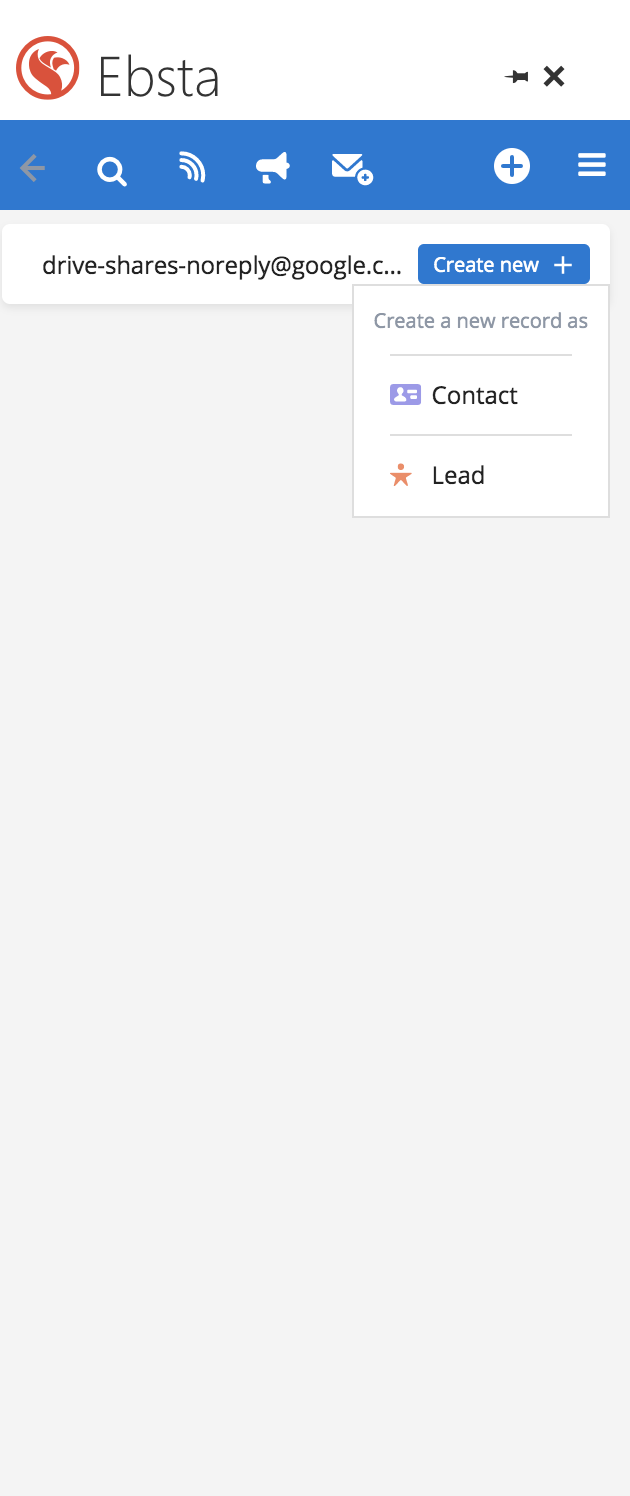Close the Ebsta panel
This screenshot has height=1496, width=630.
click(x=554, y=76)
